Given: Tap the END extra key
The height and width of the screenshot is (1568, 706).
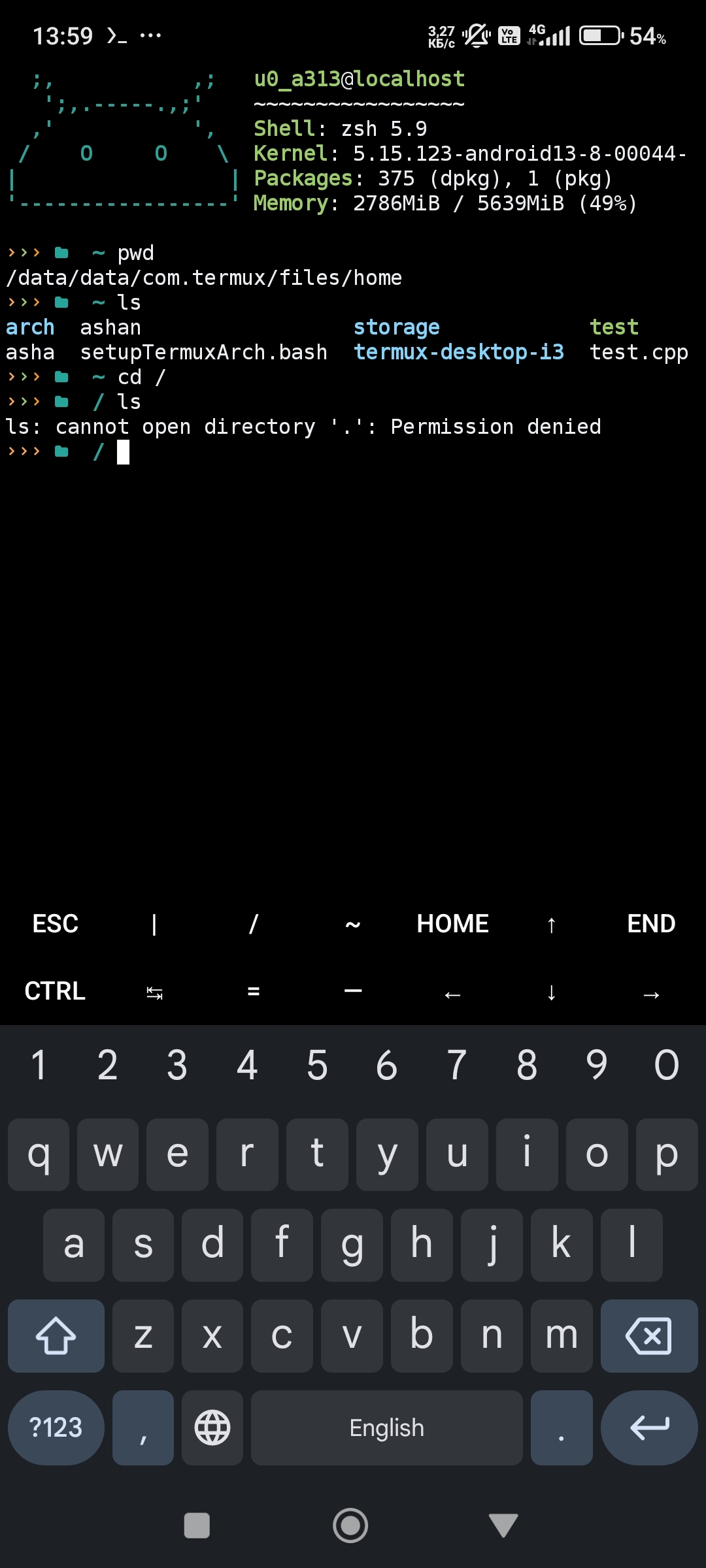Looking at the screenshot, I should (x=651, y=924).
